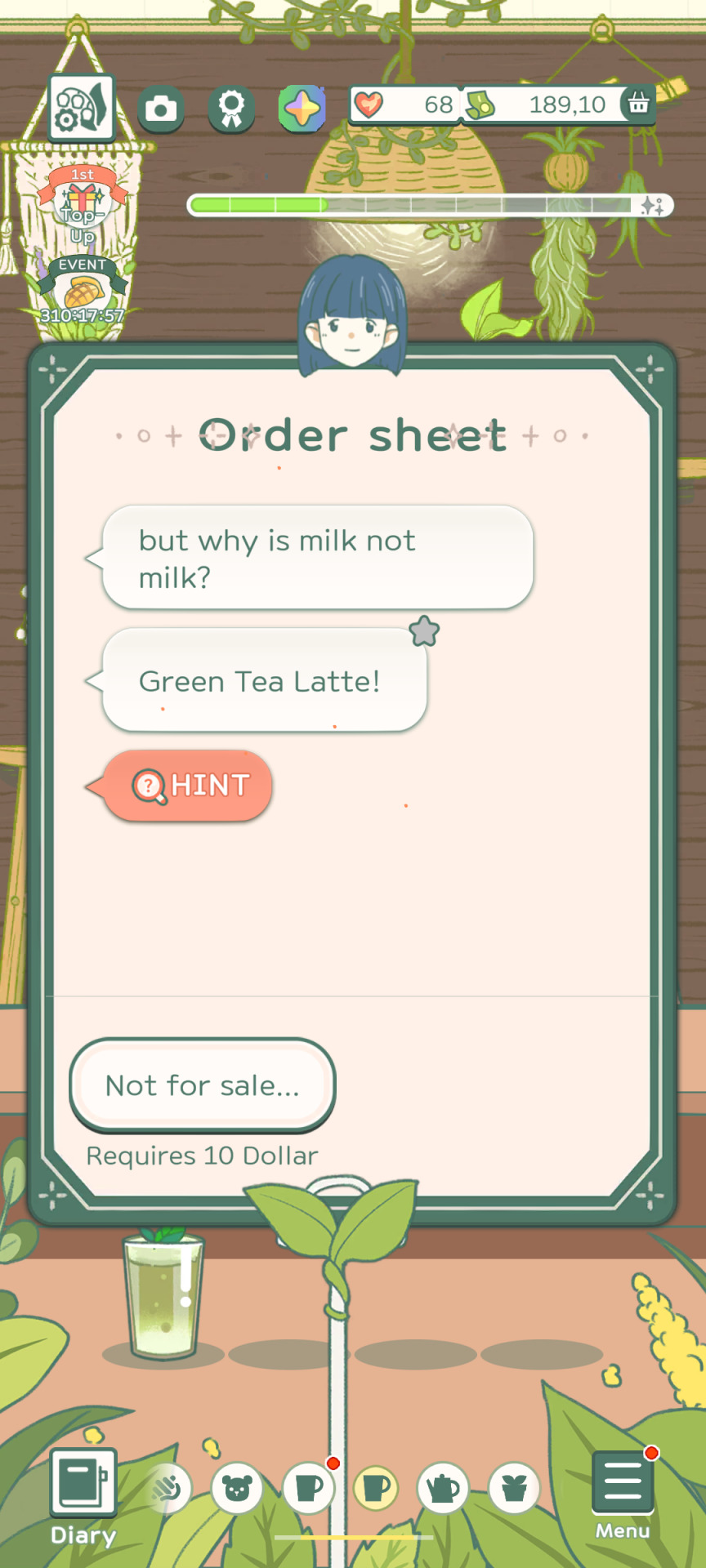Tap the Not for sale button
The image size is (706, 1568).
[202, 1085]
